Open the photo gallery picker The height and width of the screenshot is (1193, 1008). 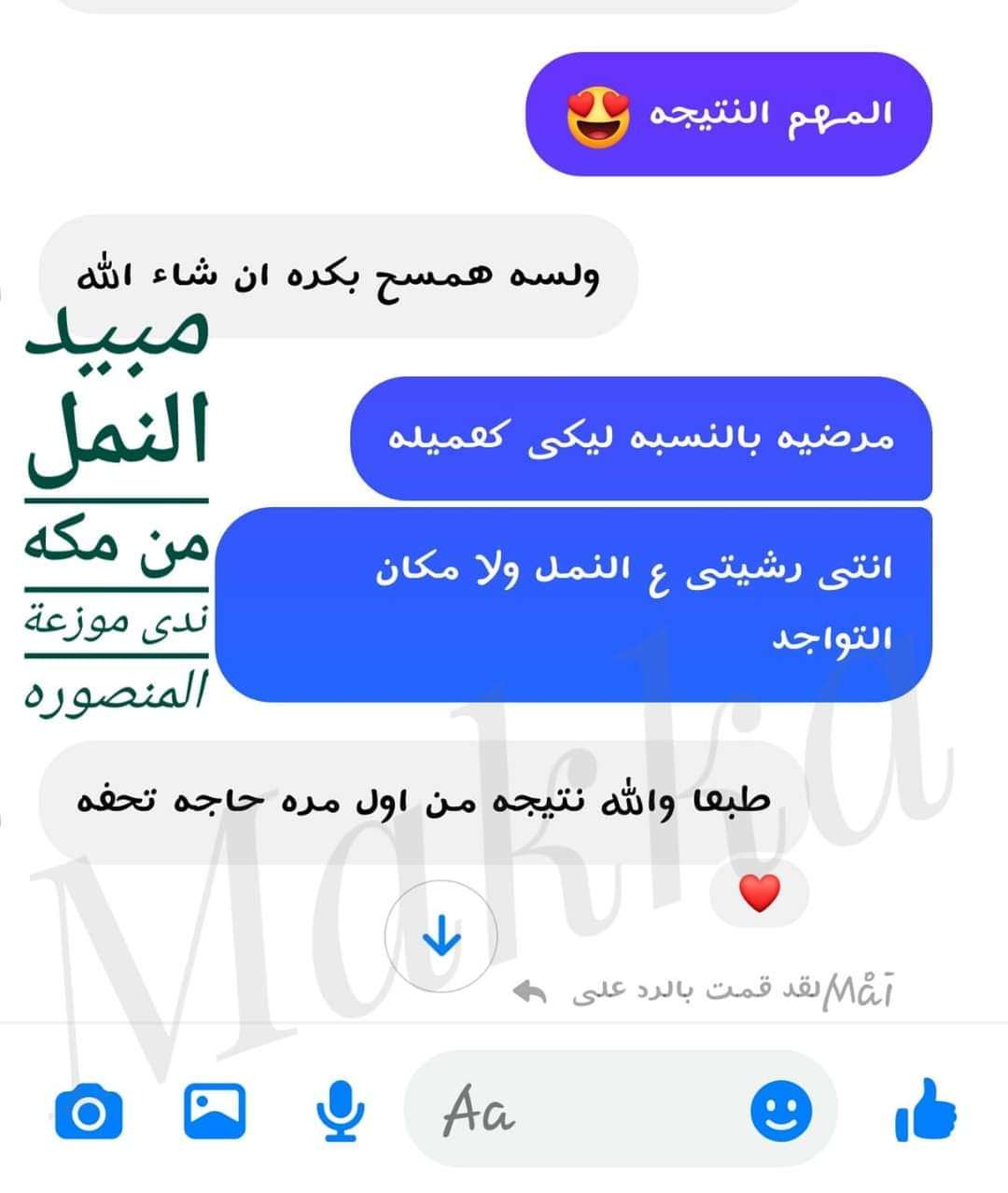point(214,1111)
